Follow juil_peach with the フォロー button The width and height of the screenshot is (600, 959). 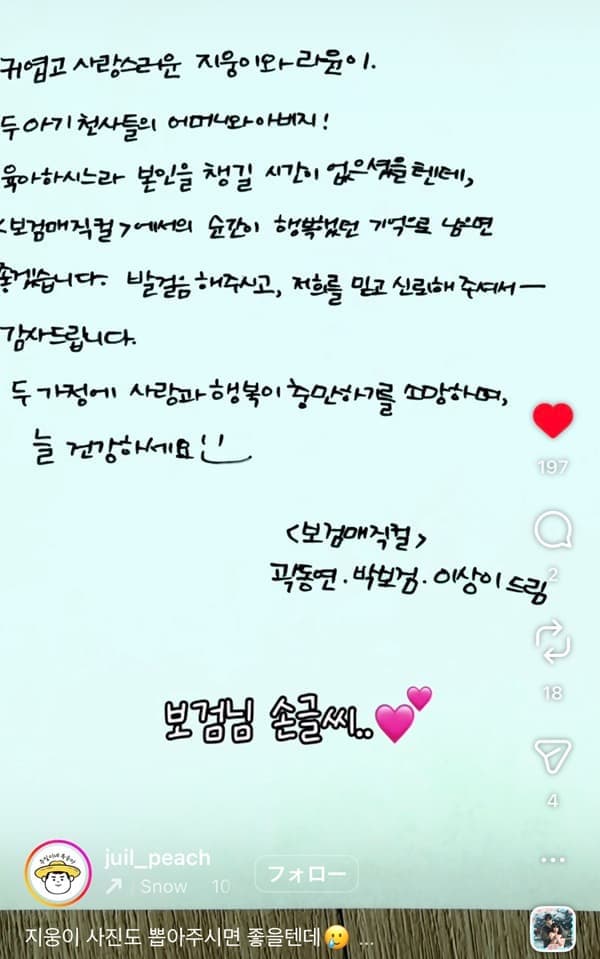click(306, 874)
